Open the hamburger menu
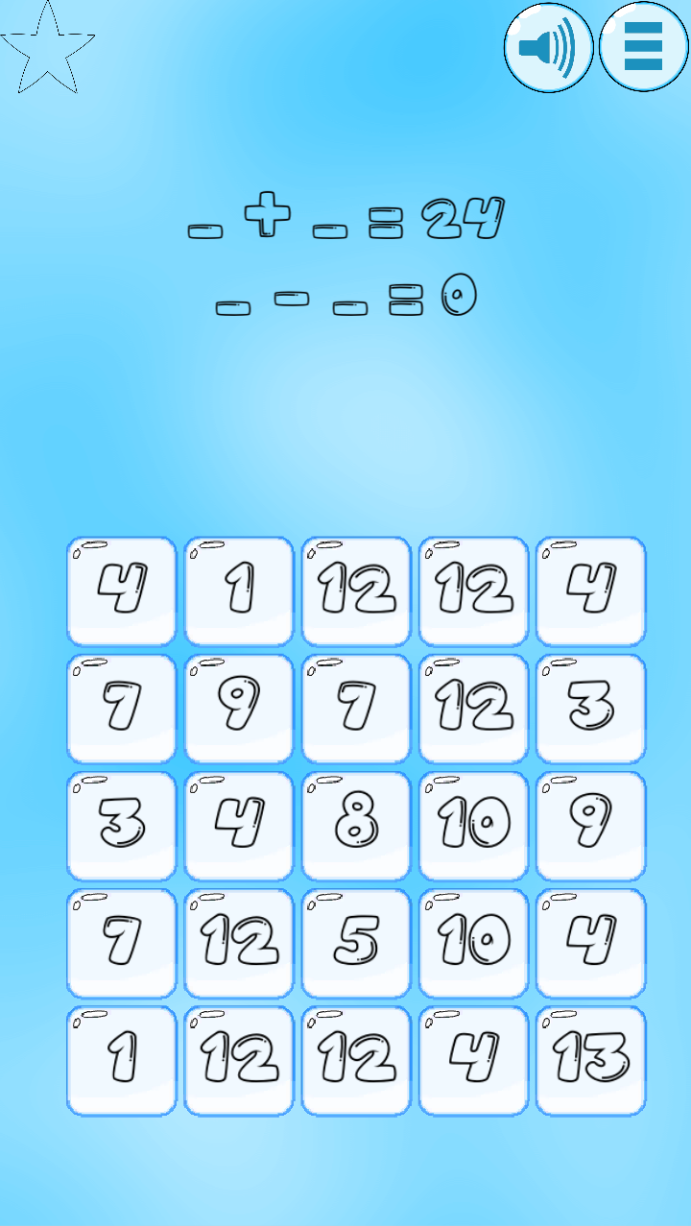The image size is (691, 1226). 644,47
